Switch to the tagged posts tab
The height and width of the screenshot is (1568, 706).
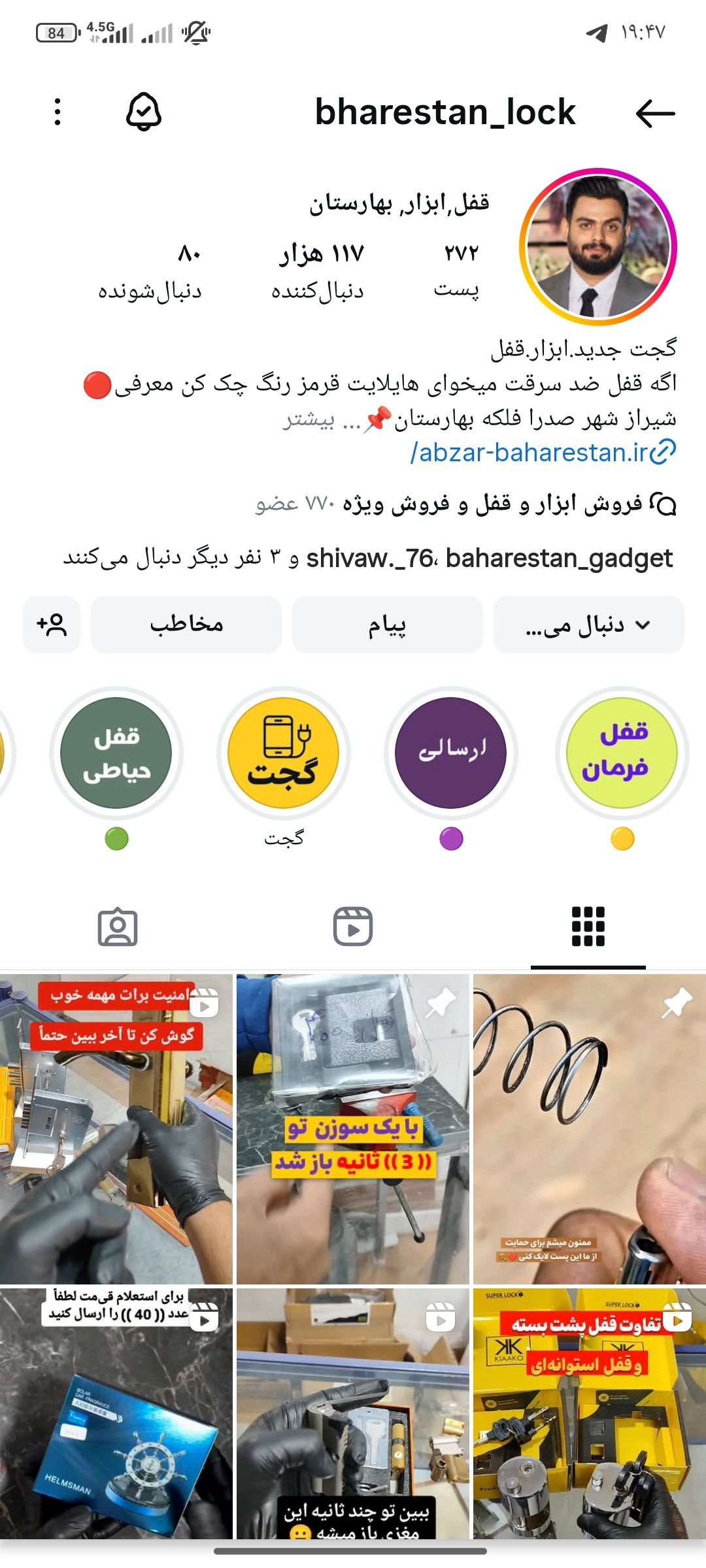pos(118,926)
